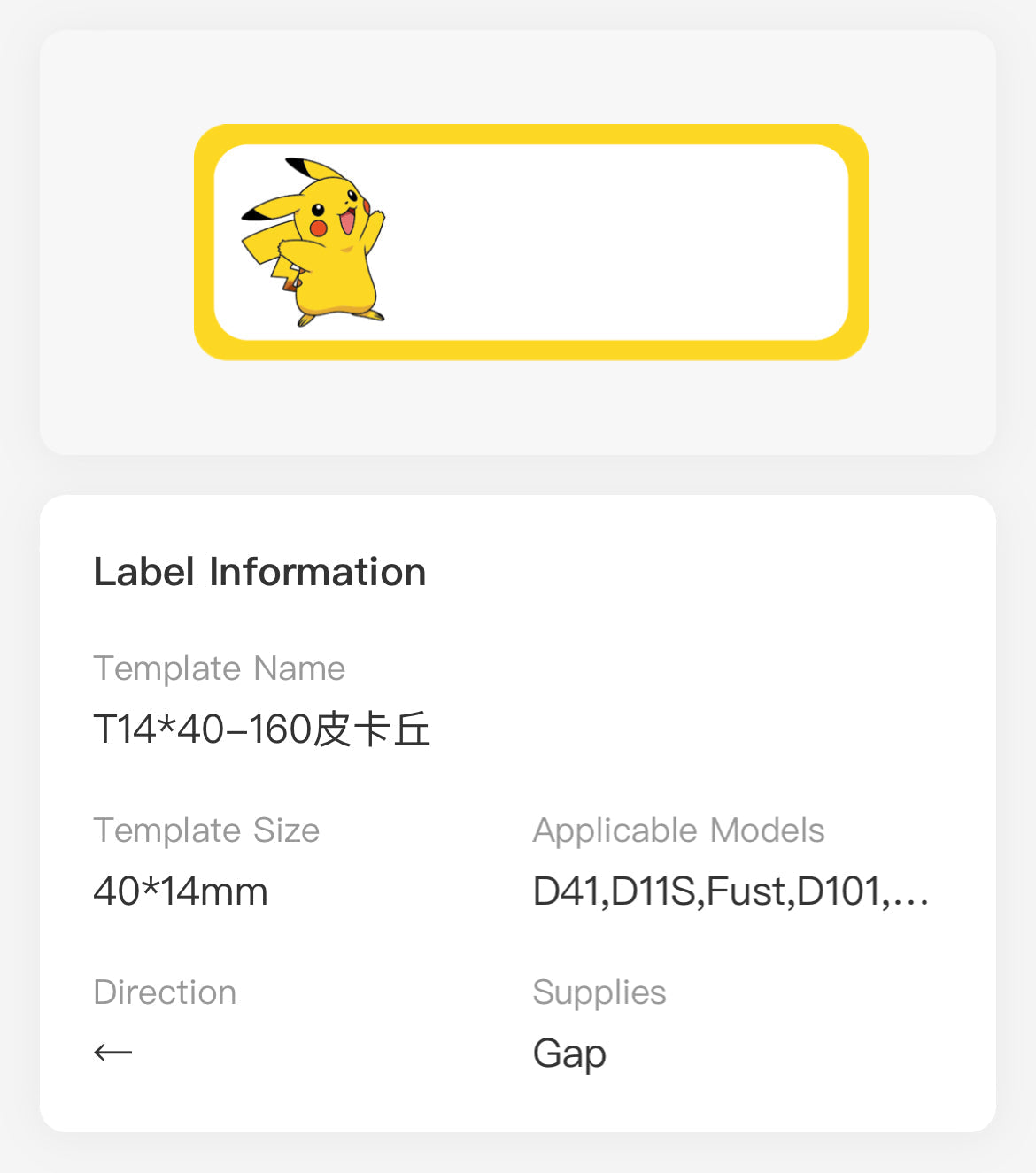Click the left arrow Direction icon

(112, 1052)
